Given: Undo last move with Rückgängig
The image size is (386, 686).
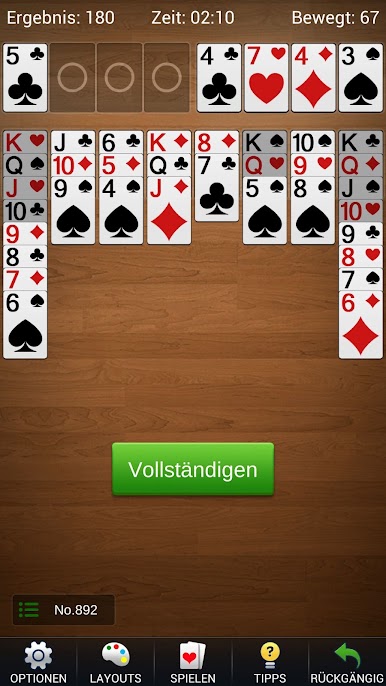Looking at the screenshot, I should click(x=347, y=662).
